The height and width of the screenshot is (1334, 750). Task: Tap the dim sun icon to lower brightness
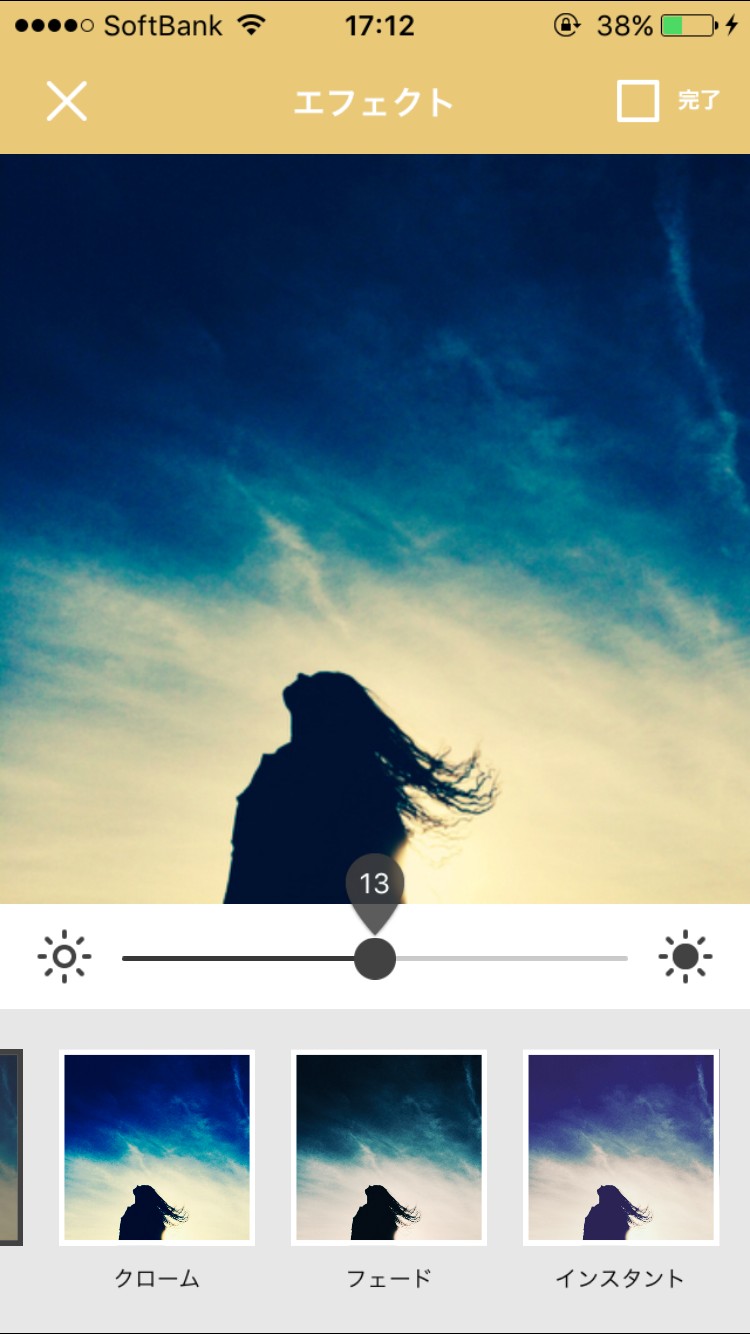click(x=64, y=958)
